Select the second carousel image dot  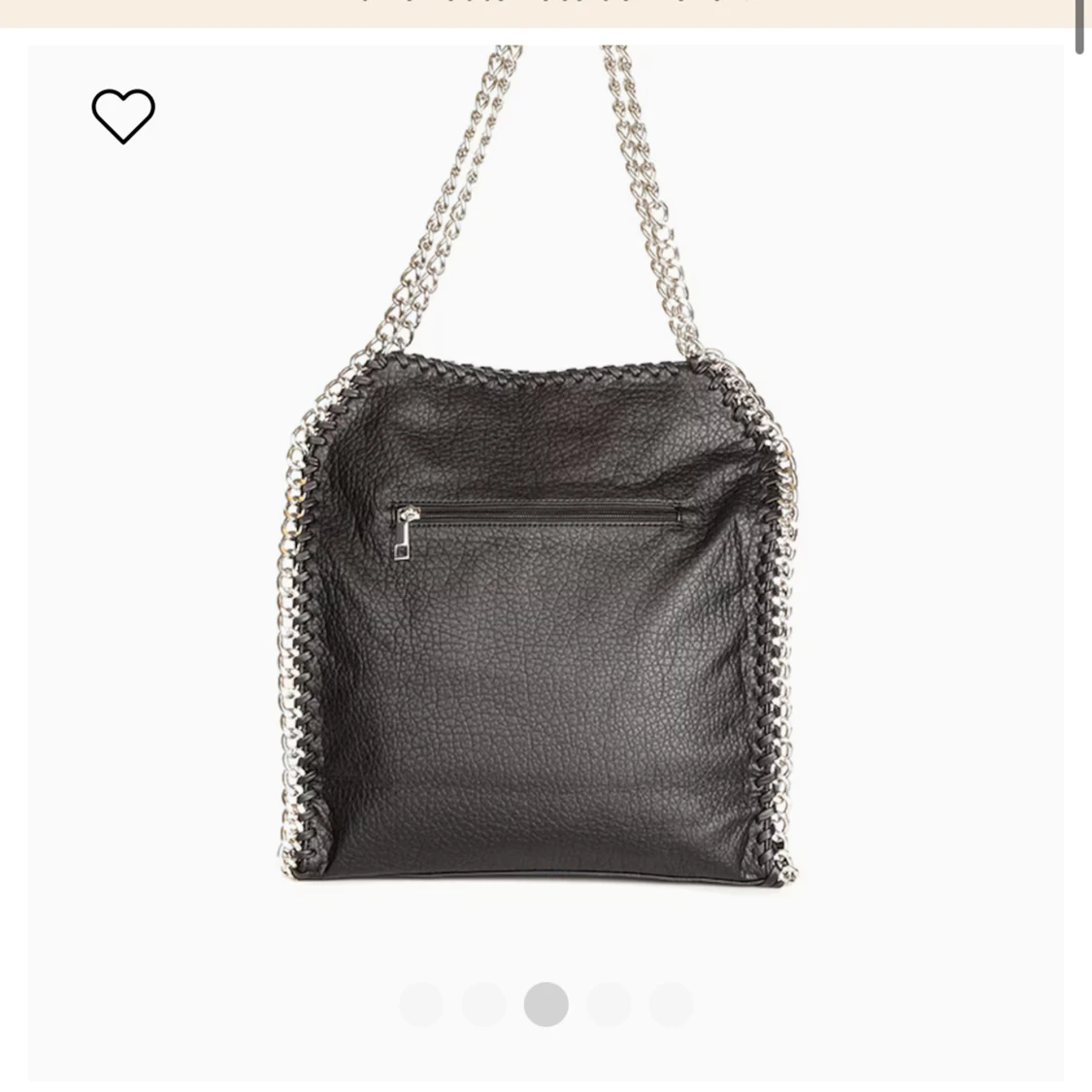483,1005
